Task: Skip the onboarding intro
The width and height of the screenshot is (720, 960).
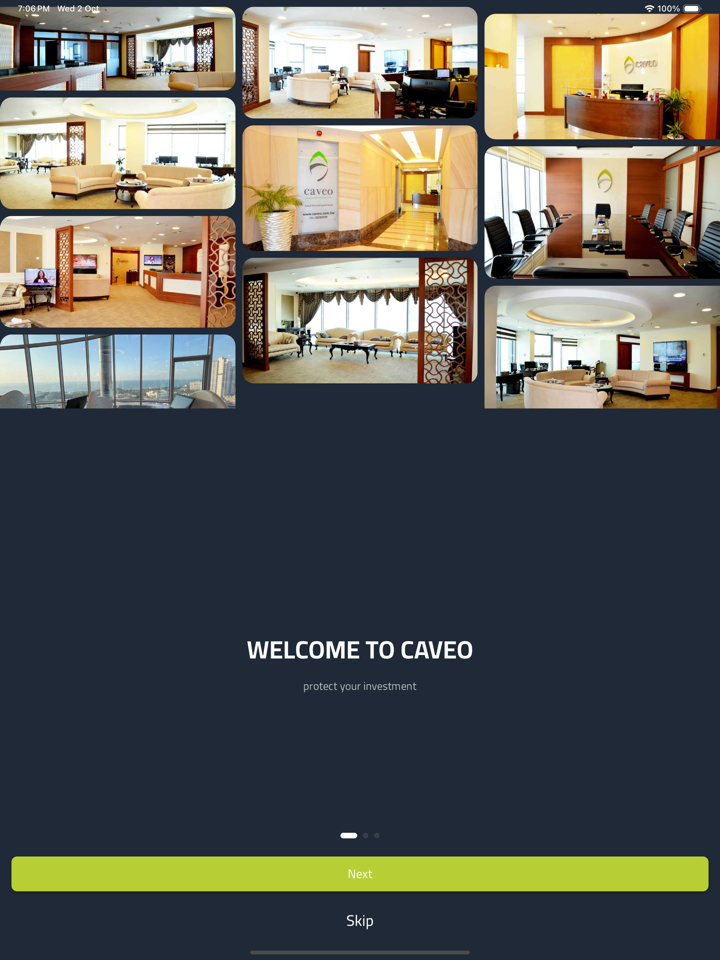Action: click(360, 921)
